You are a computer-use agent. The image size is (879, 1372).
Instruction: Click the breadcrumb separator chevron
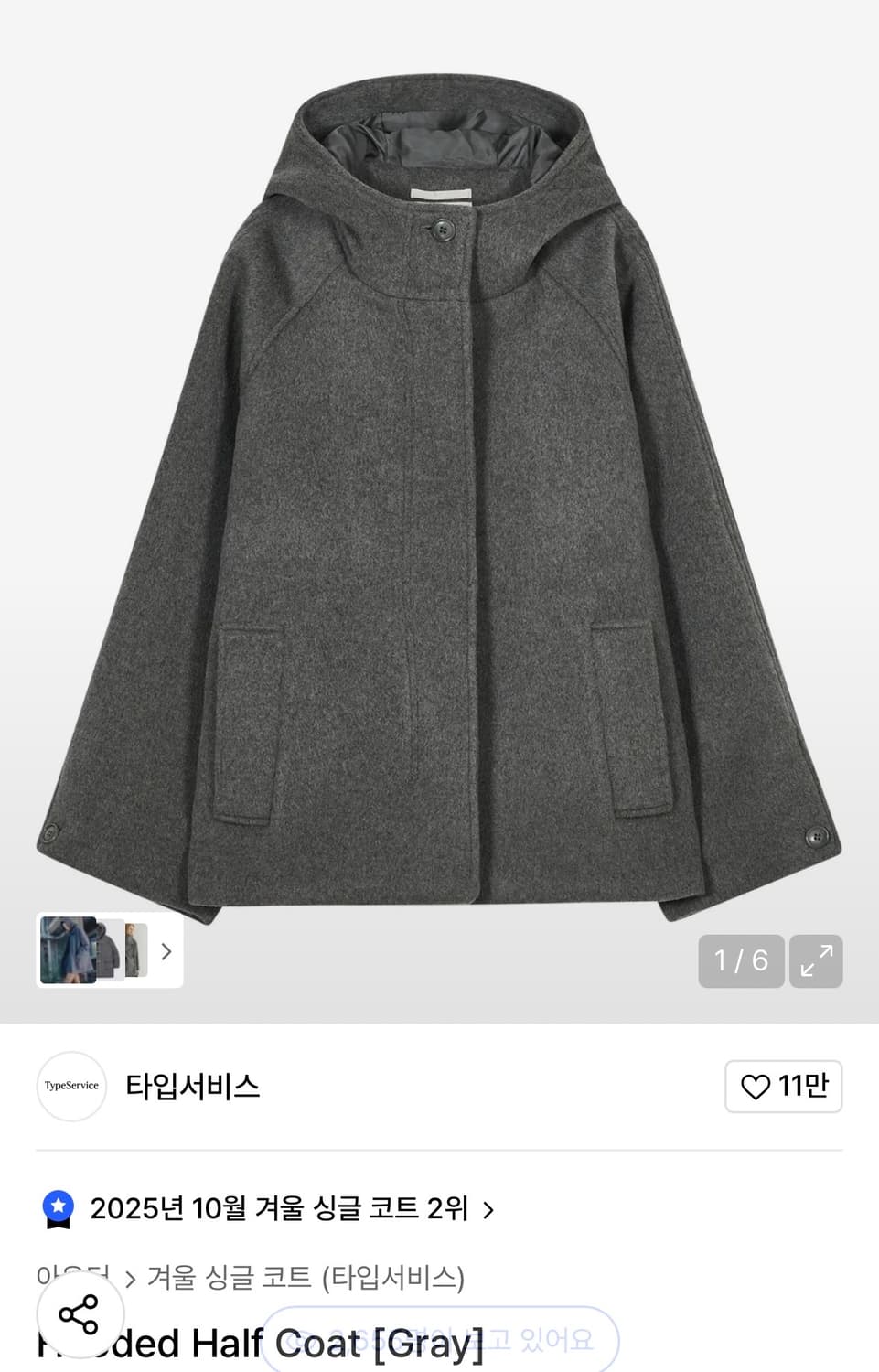(129, 1278)
